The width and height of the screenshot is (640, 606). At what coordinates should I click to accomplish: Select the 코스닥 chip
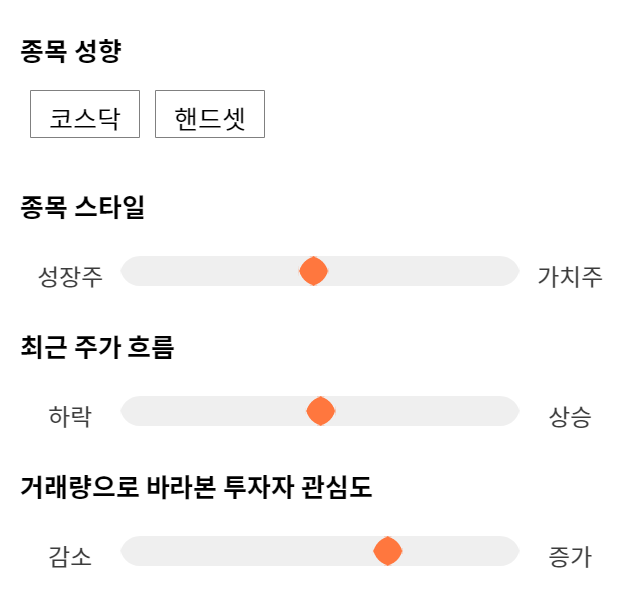tap(85, 114)
